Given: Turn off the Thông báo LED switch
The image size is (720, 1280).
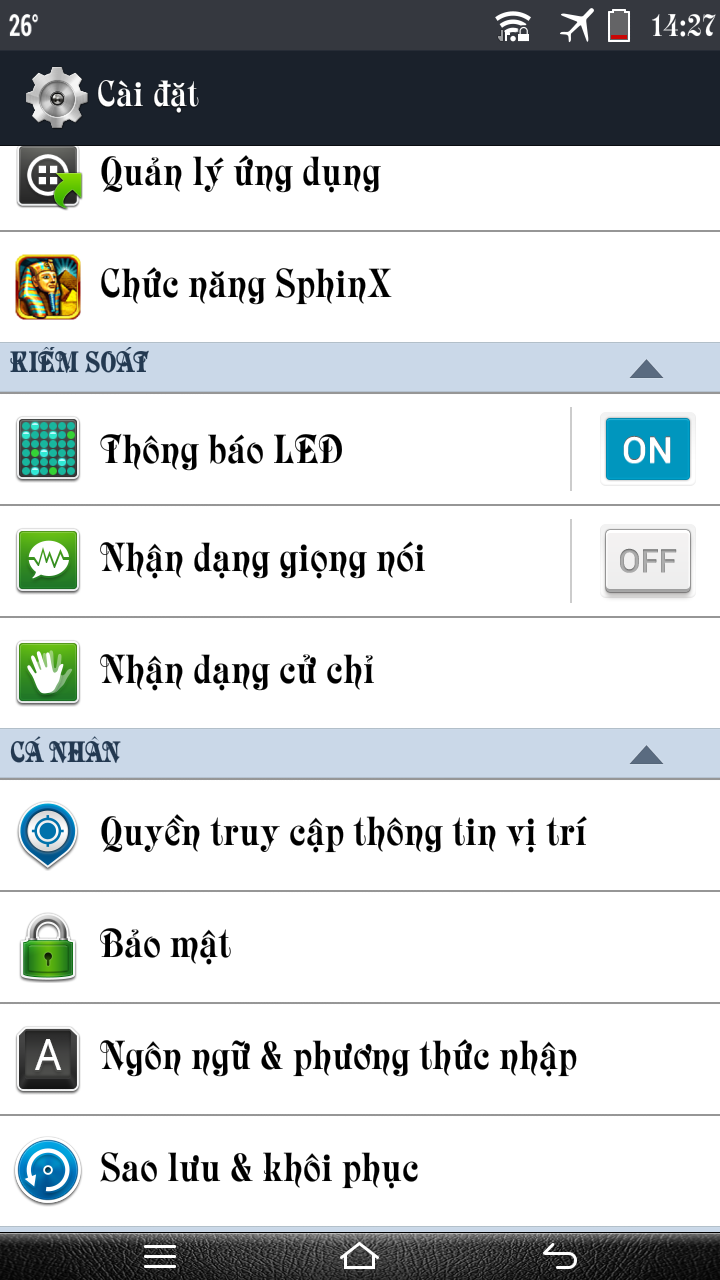Looking at the screenshot, I should pos(647,450).
